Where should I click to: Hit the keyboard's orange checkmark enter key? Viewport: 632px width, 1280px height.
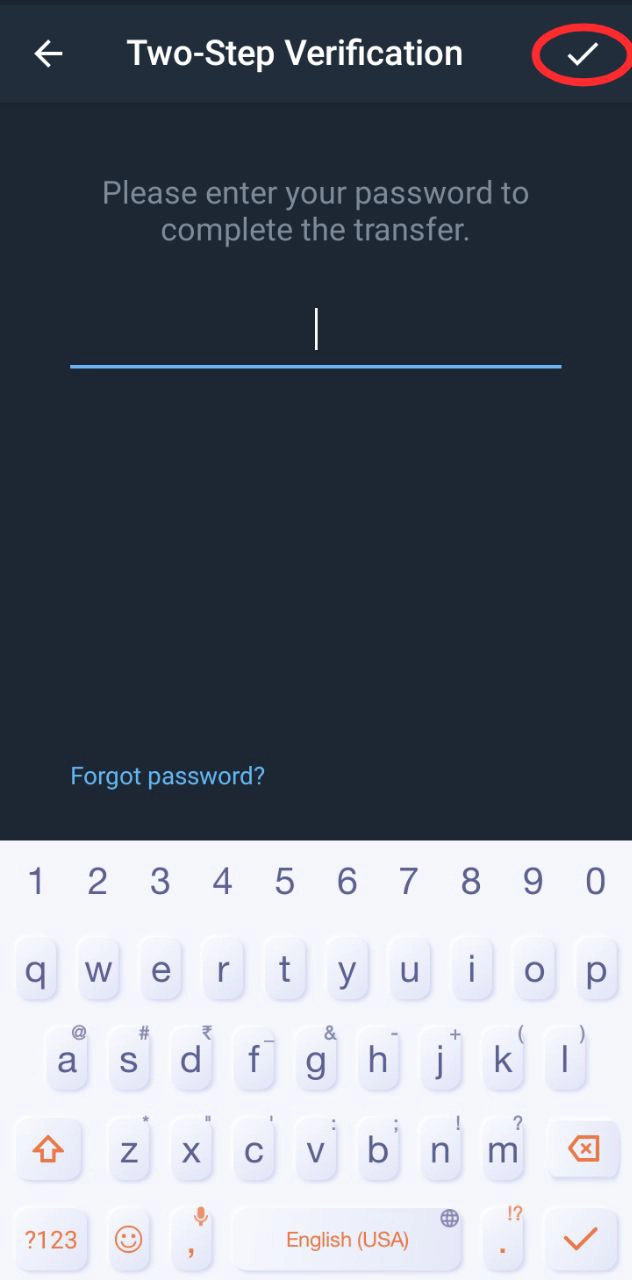580,1240
